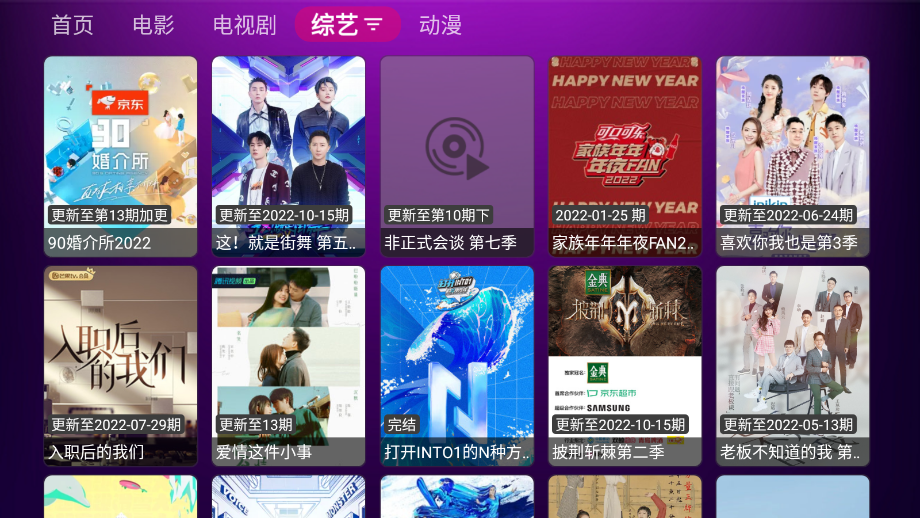
Task: Switch to the 电影 tab
Action: 153,25
